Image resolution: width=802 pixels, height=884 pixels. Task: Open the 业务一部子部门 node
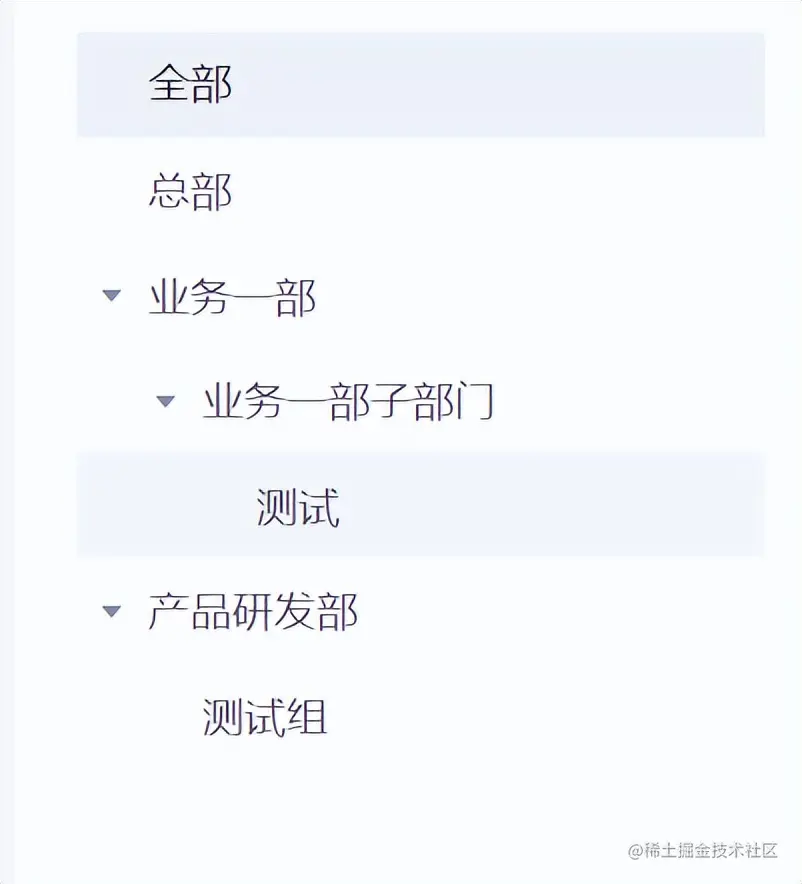[348, 402]
